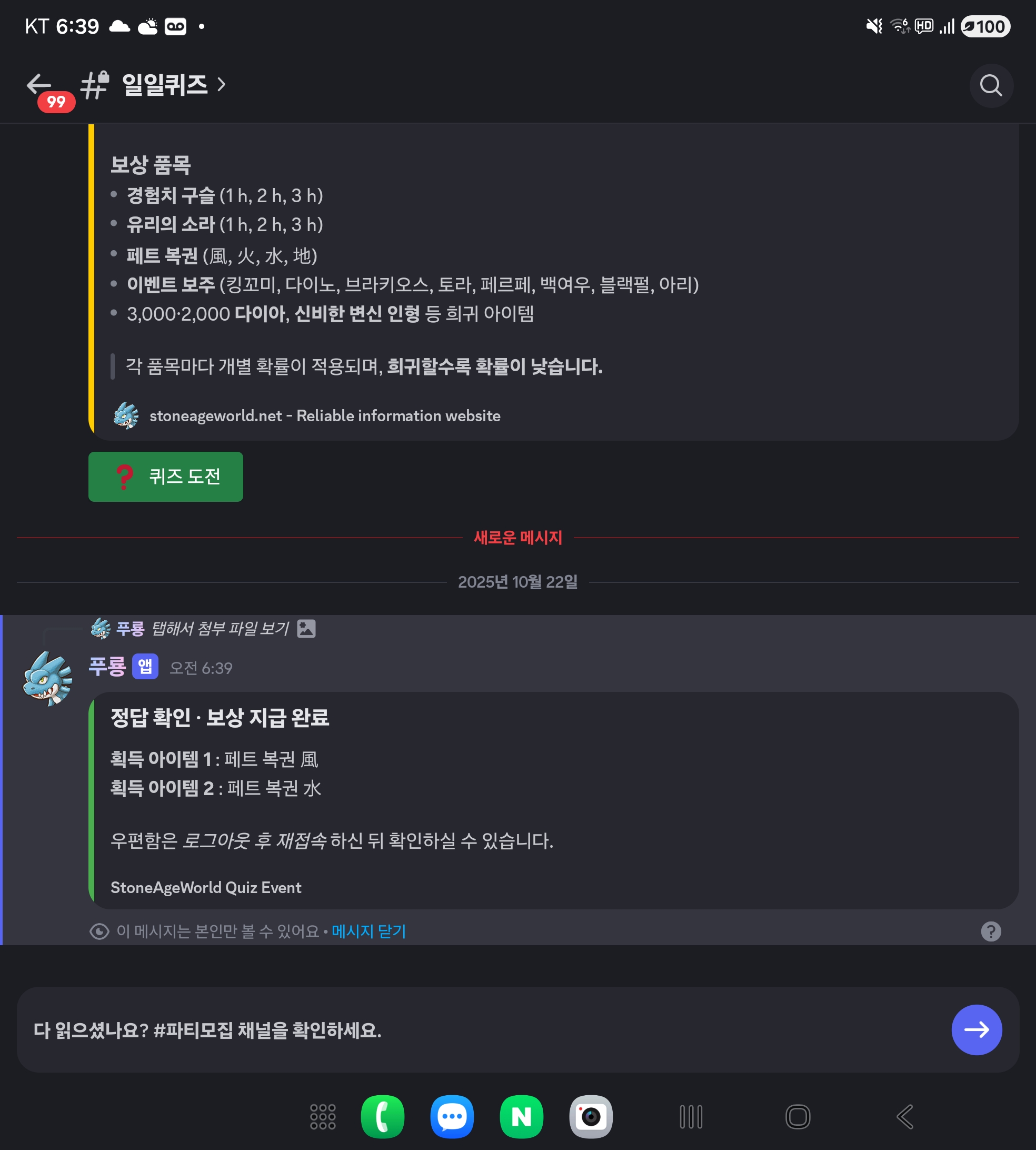Open 푸룡 bot's profile avatar

pos(47,679)
